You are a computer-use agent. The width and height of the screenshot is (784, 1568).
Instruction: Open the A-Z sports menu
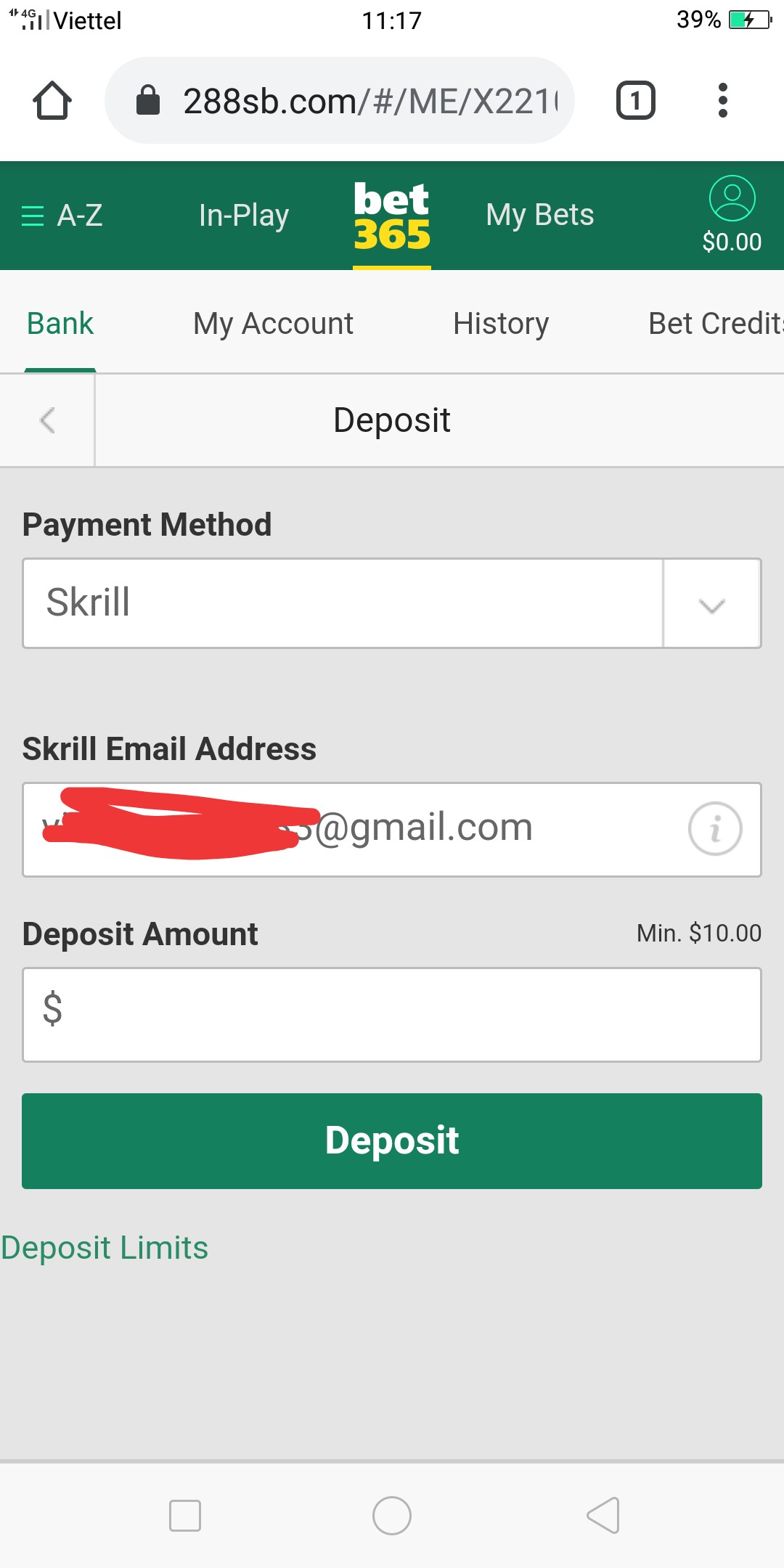(62, 216)
